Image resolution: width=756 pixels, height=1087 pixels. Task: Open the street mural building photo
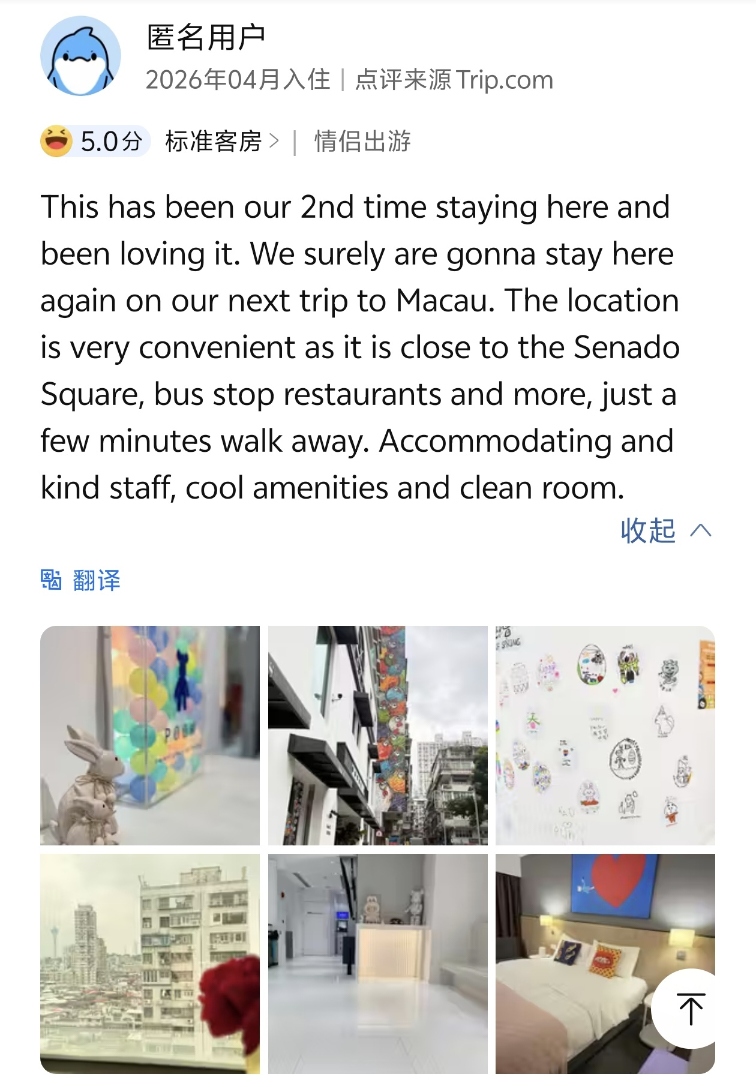click(x=377, y=735)
